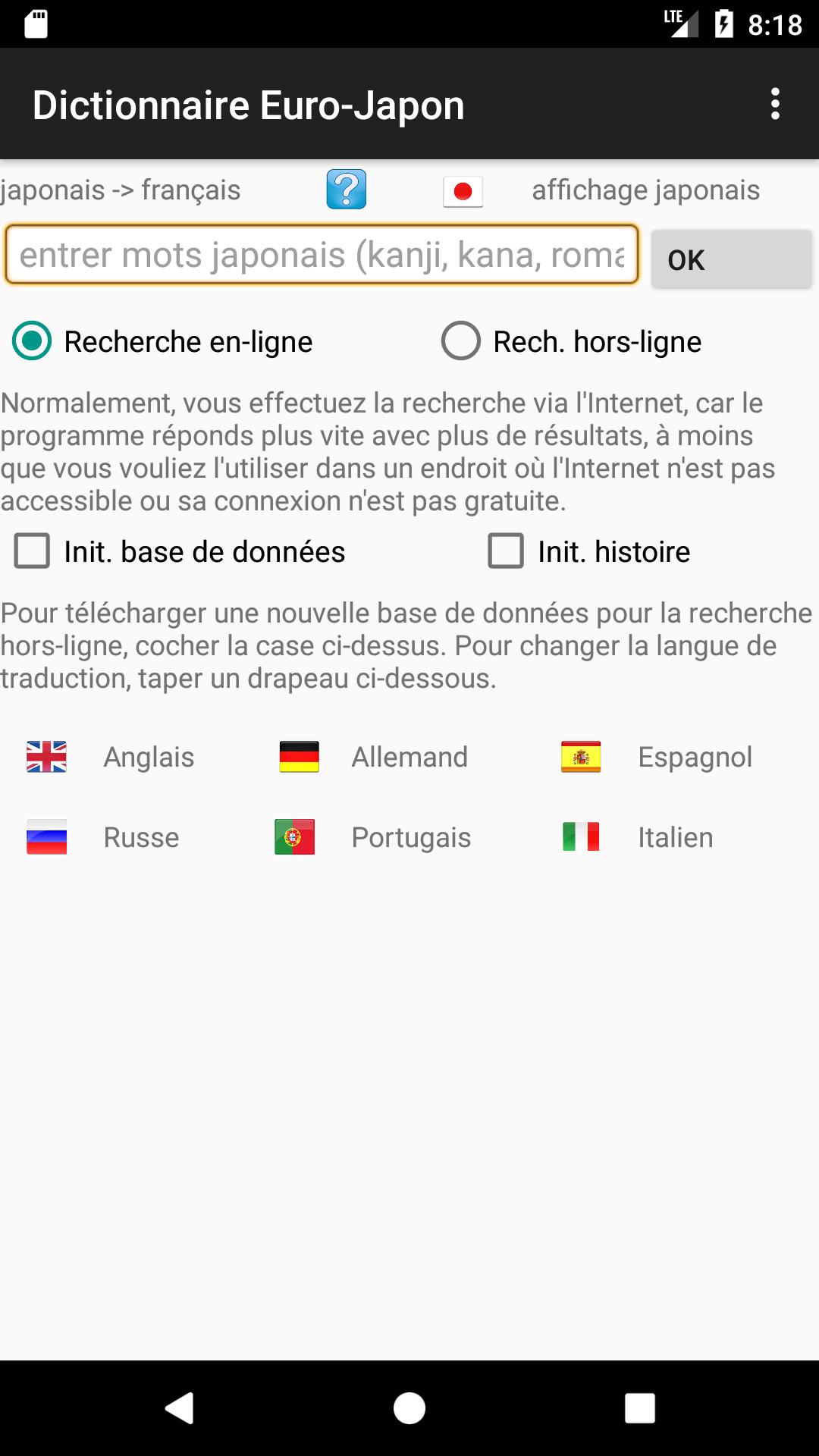
Task: Choose Allemand as translation language
Action: (299, 757)
